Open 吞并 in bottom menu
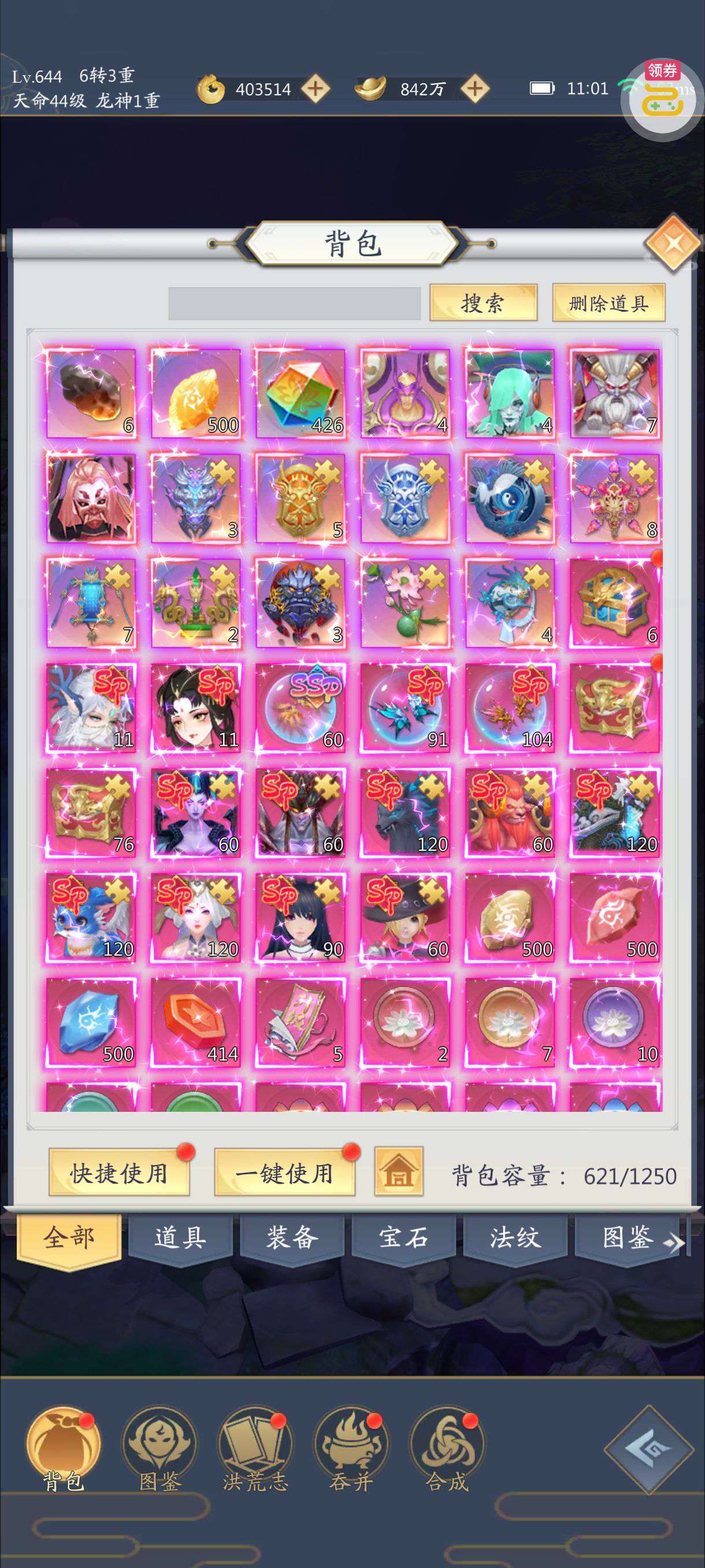Image resolution: width=705 pixels, height=1568 pixels. coord(350,1448)
